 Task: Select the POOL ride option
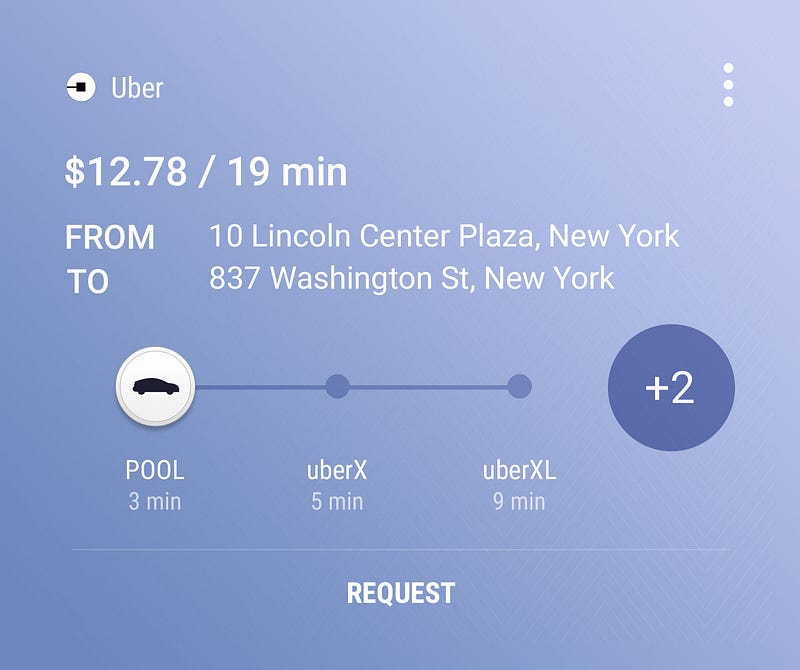pos(156,386)
